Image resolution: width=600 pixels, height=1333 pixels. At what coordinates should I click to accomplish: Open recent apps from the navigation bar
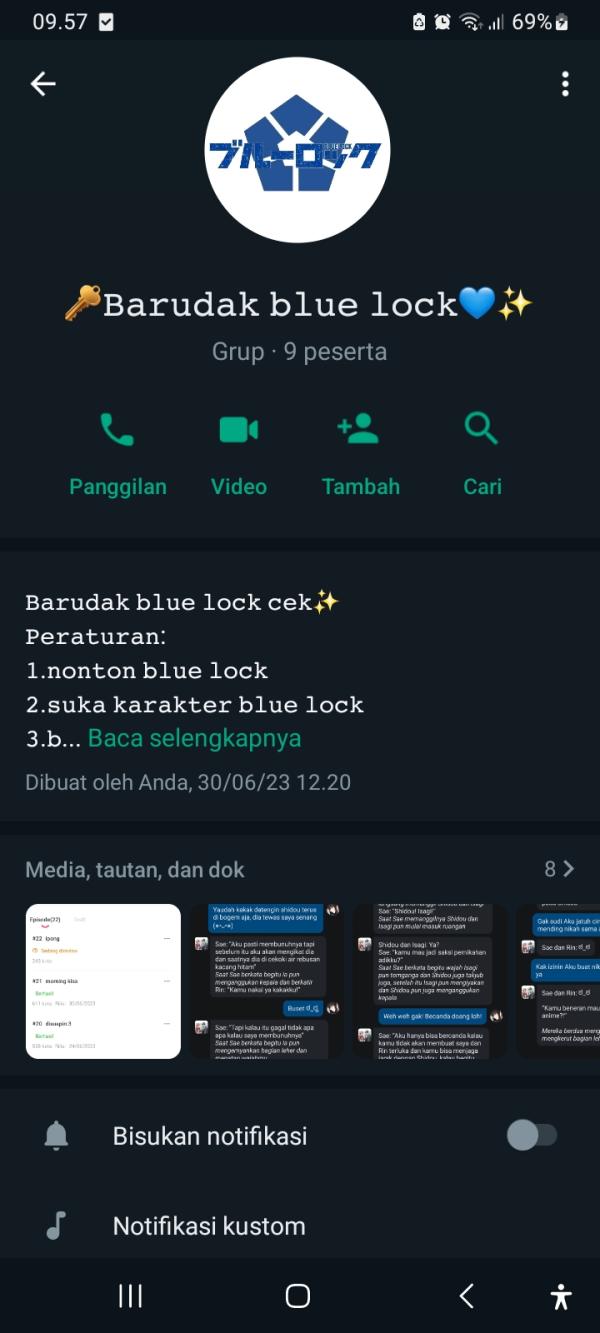[130, 1296]
